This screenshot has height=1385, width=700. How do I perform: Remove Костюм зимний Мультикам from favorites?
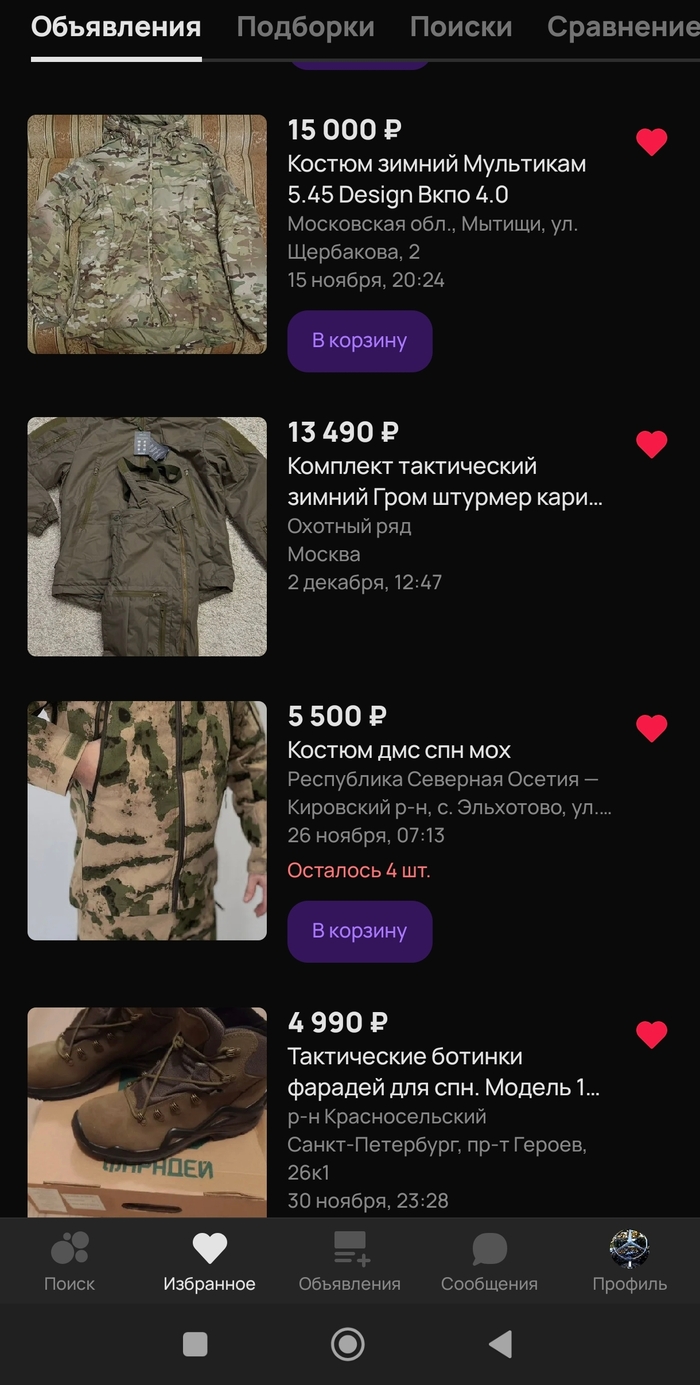point(651,143)
